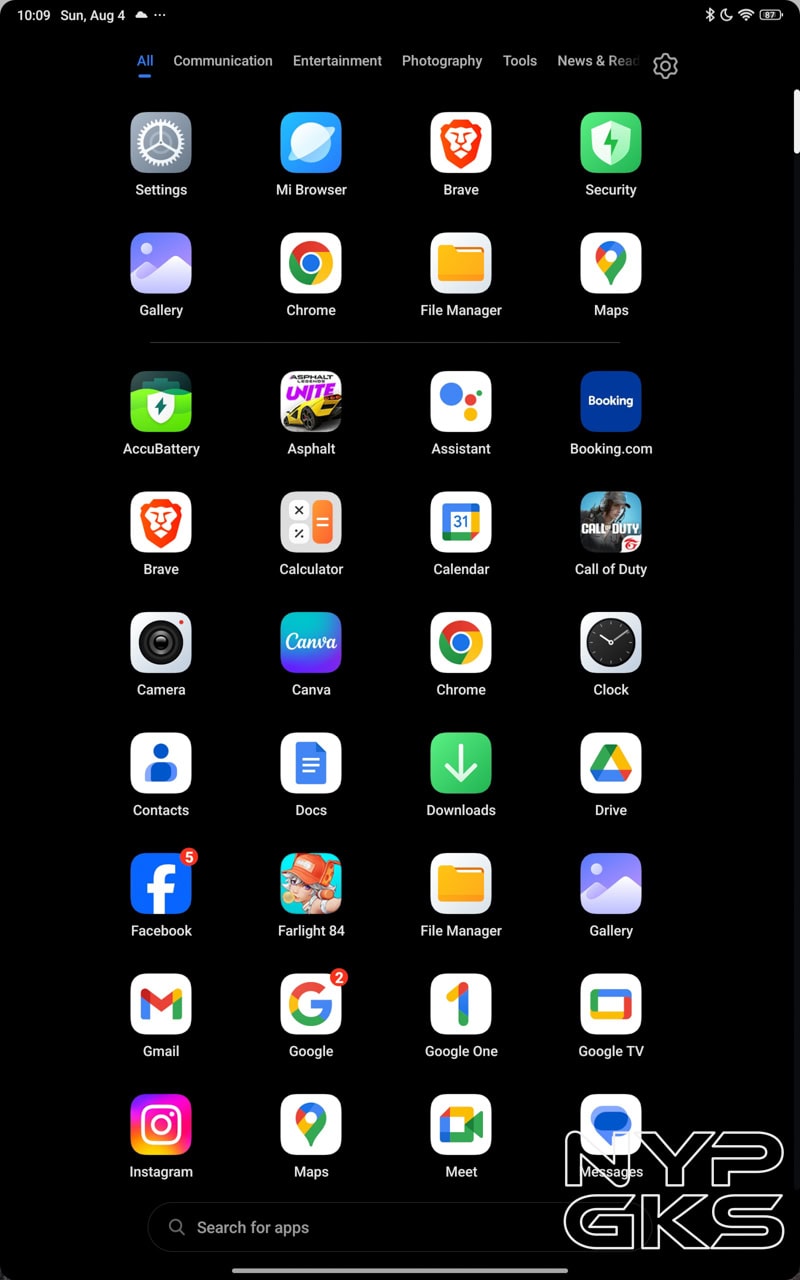Open Google Drive
Image resolution: width=800 pixels, height=1280 pixels.
click(611, 763)
